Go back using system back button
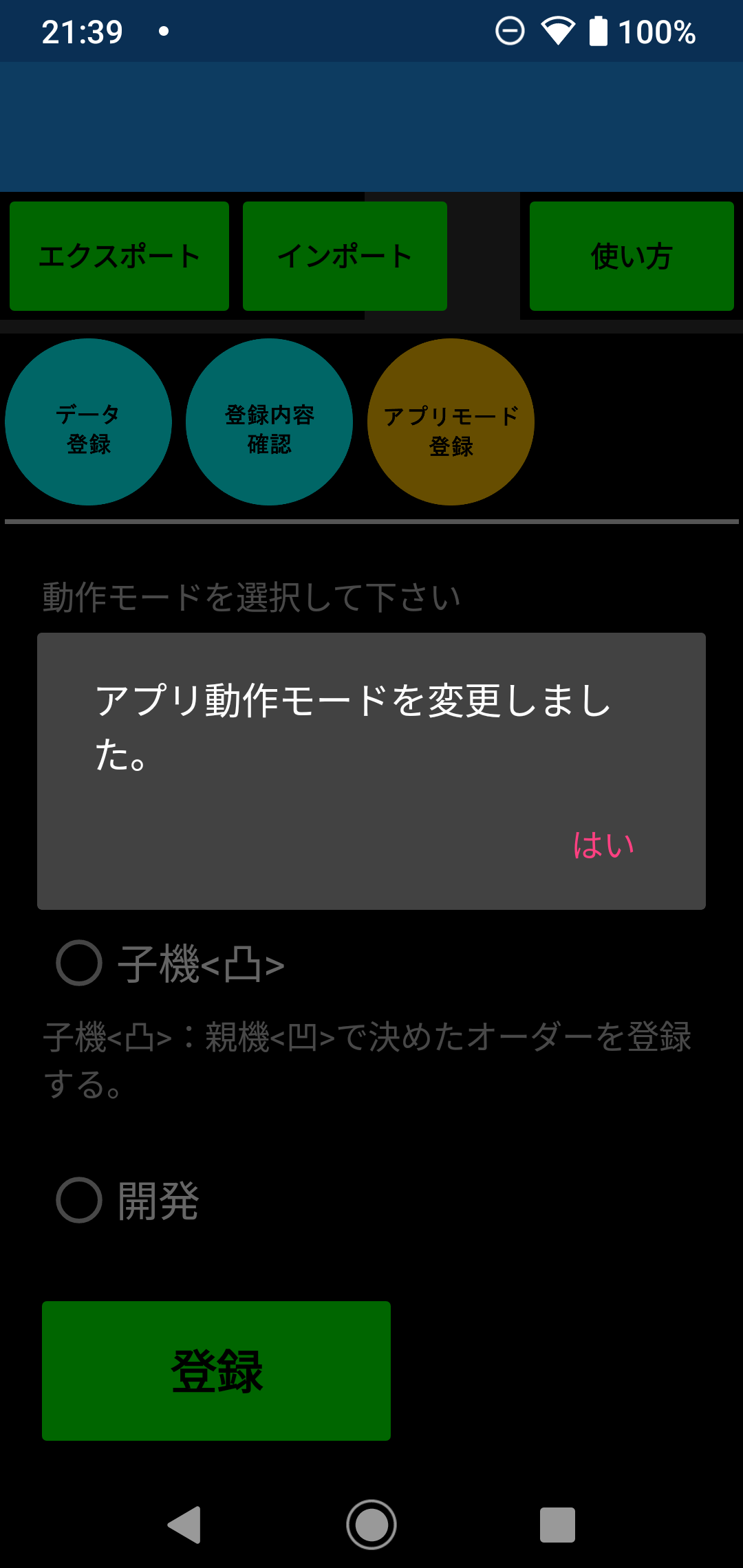743x1568 pixels. coord(184,1525)
